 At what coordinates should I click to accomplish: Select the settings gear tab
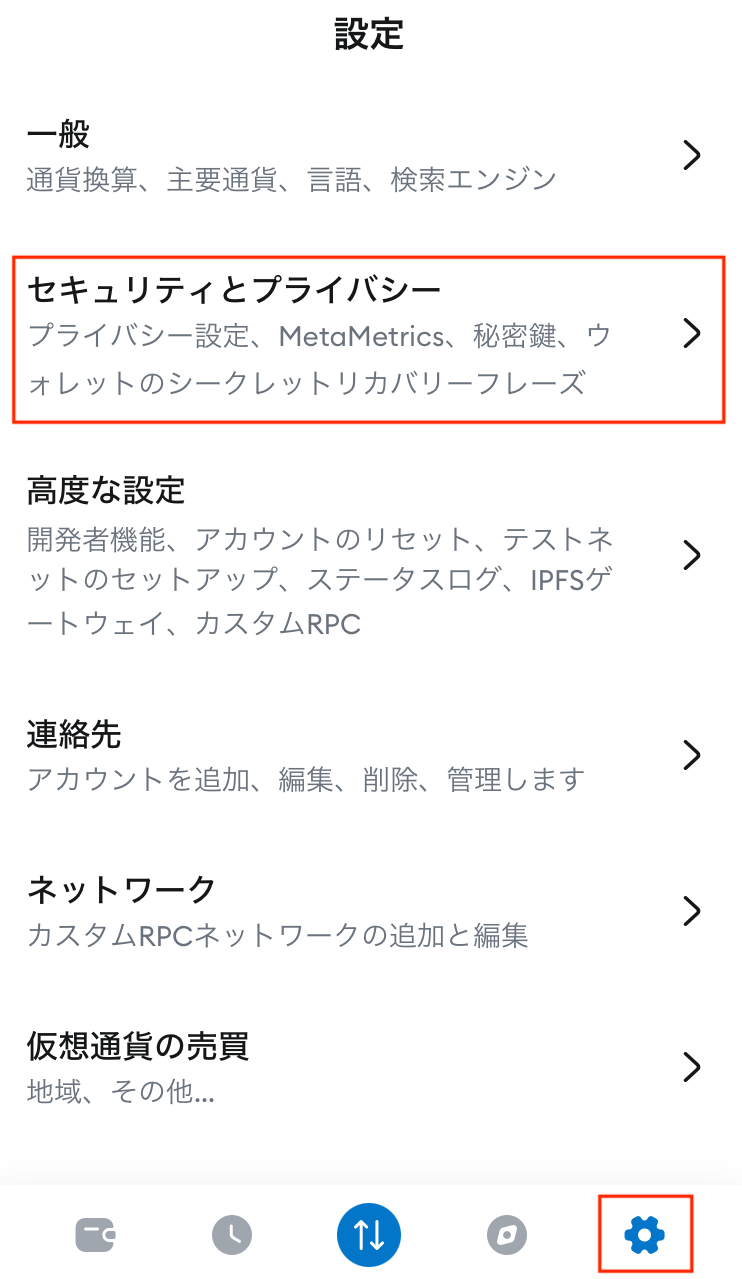coord(645,1234)
